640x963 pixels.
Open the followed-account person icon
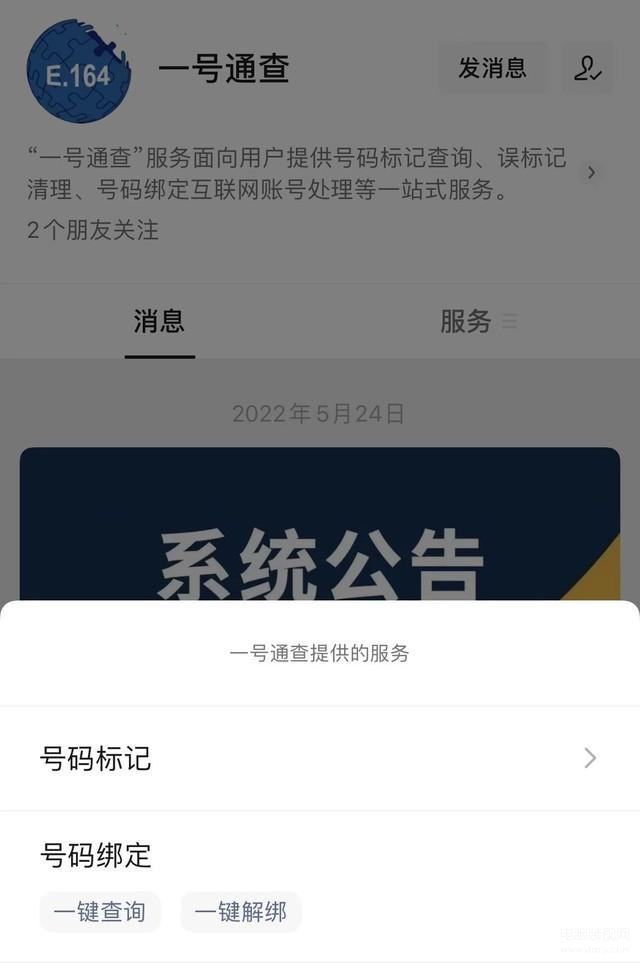pyautogui.click(x=587, y=68)
